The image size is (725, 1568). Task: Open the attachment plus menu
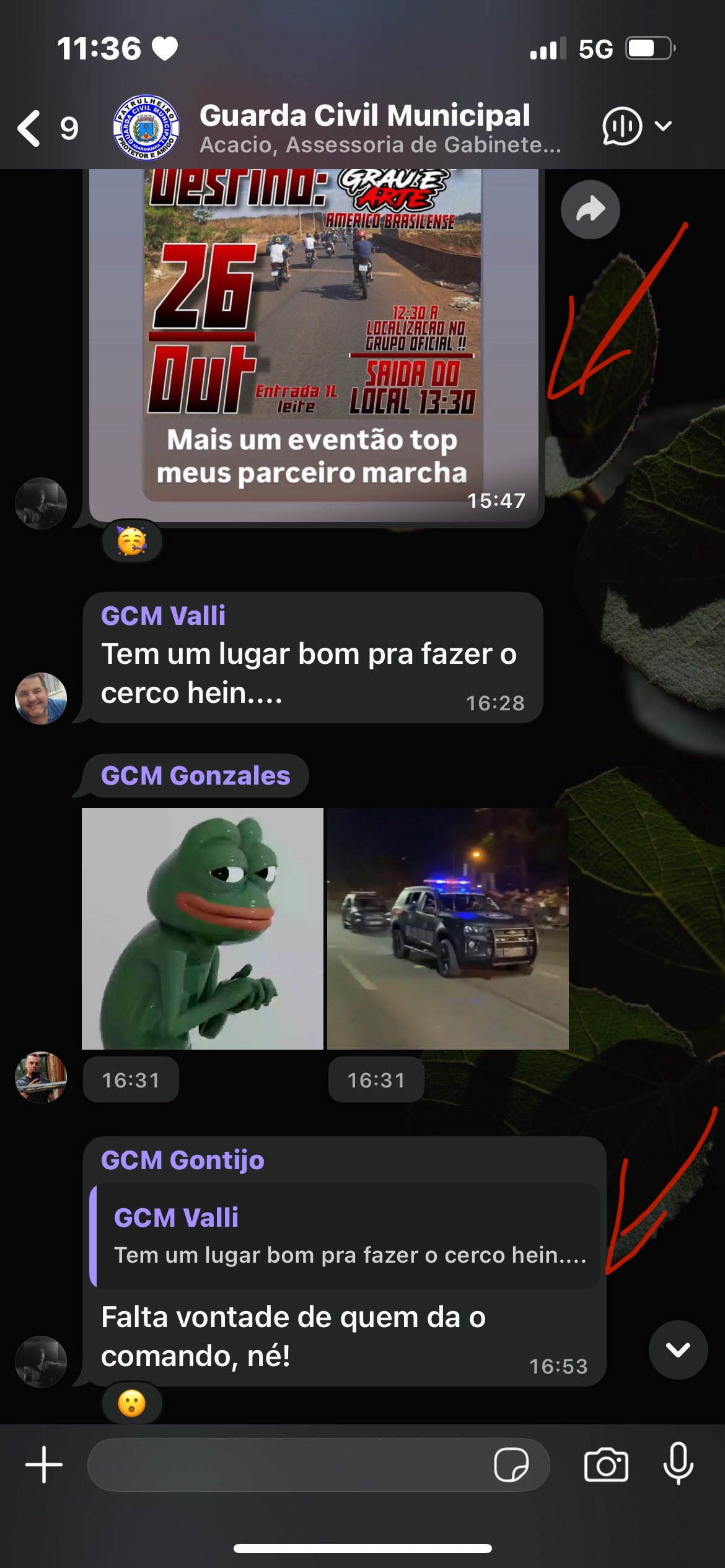click(x=44, y=1465)
